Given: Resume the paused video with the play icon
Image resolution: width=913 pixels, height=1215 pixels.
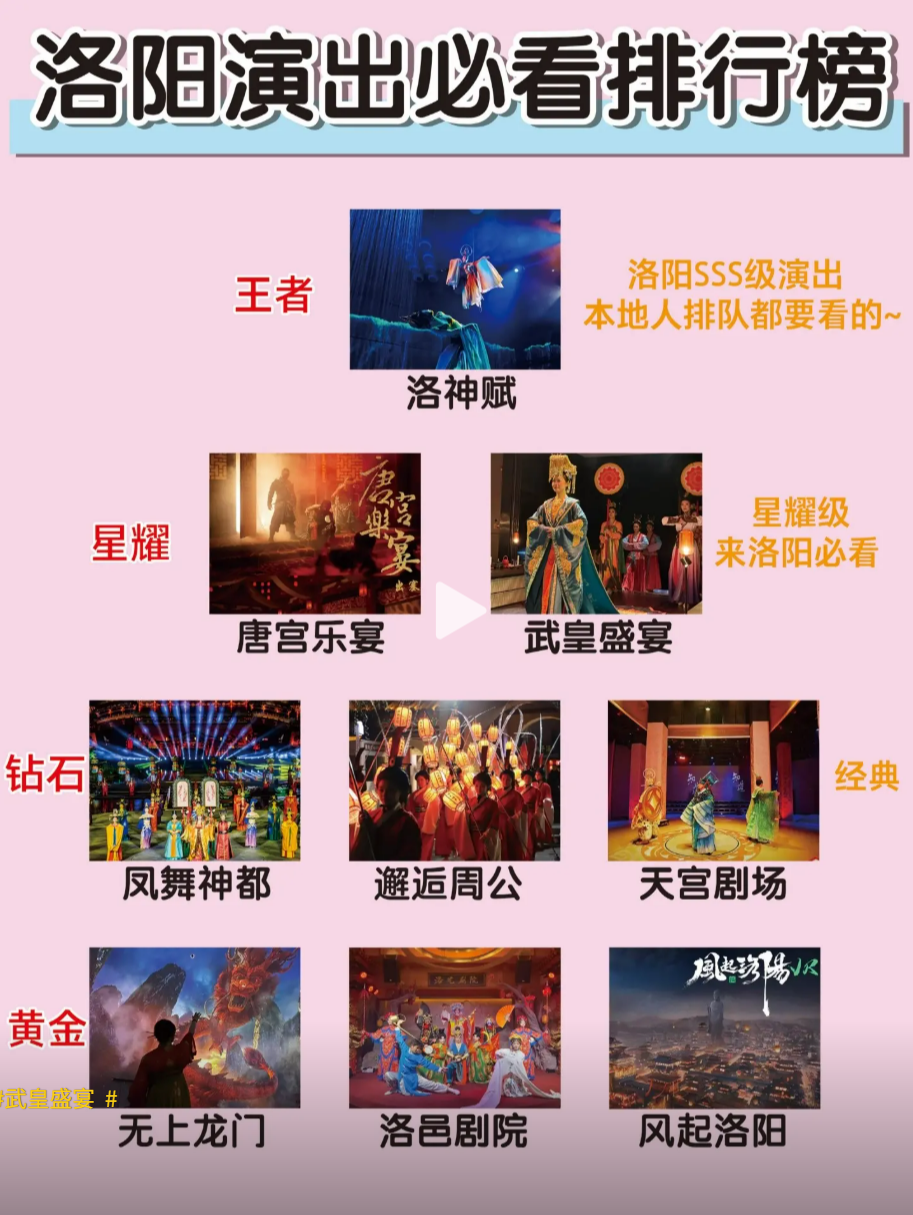Looking at the screenshot, I should (458, 610).
